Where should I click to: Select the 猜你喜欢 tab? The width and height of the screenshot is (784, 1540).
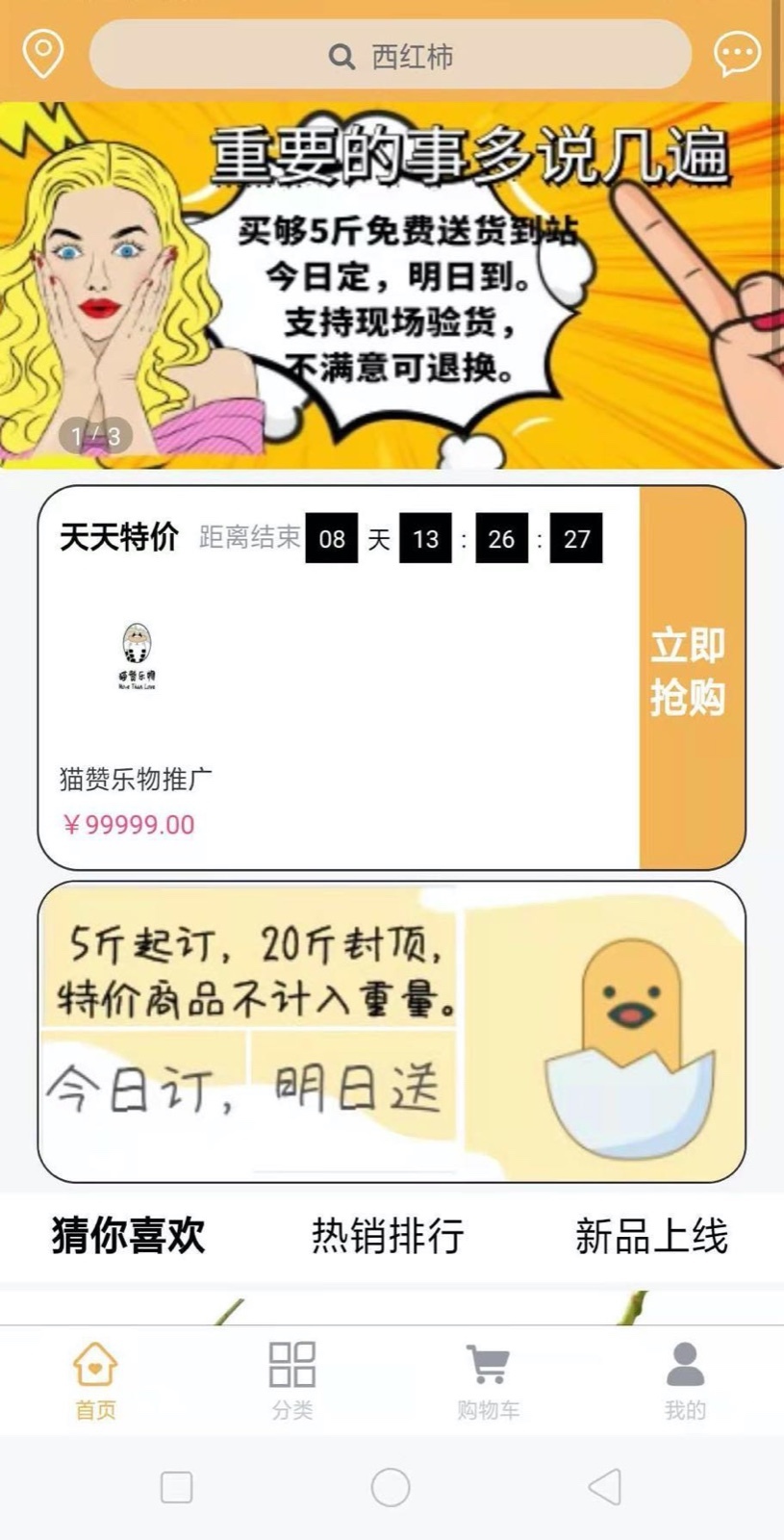coord(128,1236)
